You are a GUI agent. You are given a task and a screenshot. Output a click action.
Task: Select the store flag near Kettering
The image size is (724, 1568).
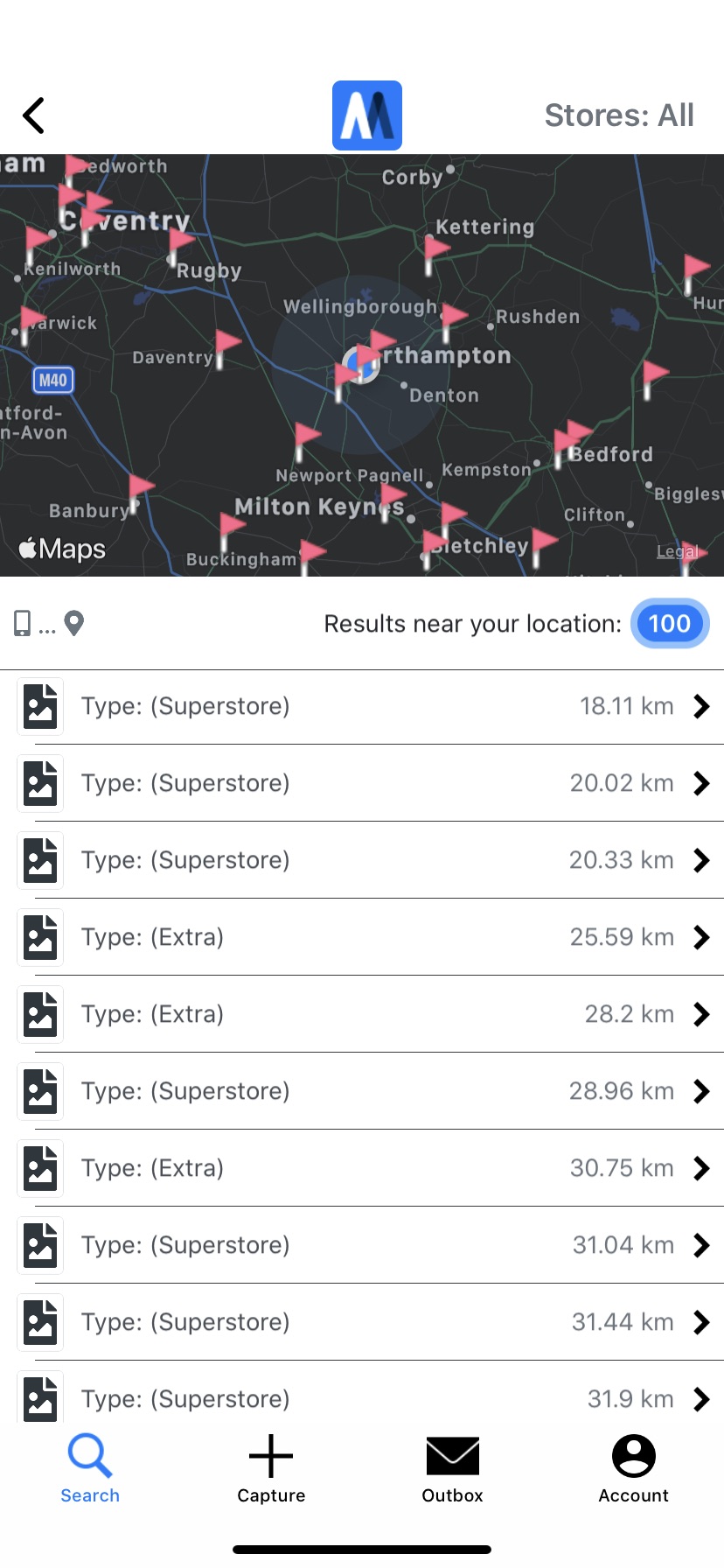tap(435, 254)
